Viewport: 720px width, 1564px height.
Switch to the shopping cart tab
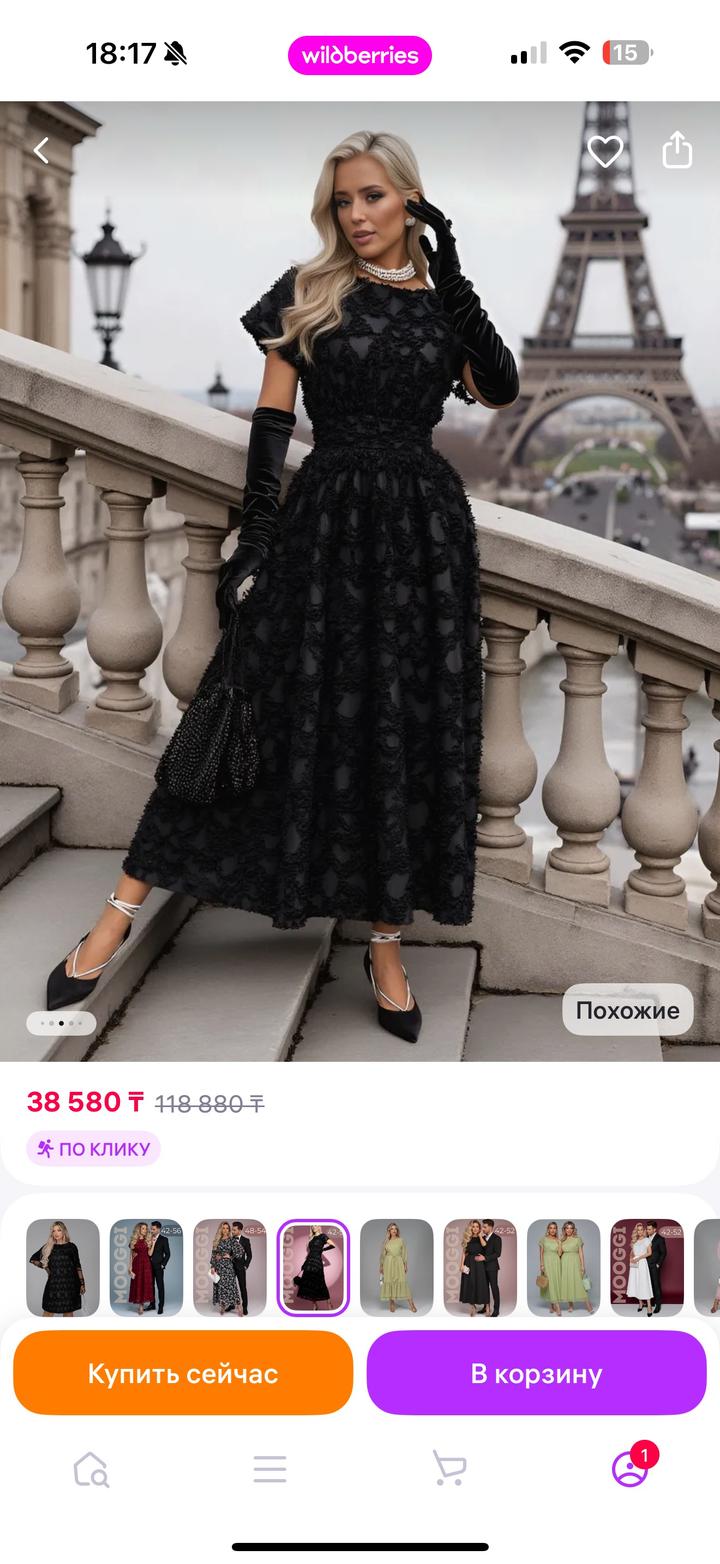(449, 1469)
